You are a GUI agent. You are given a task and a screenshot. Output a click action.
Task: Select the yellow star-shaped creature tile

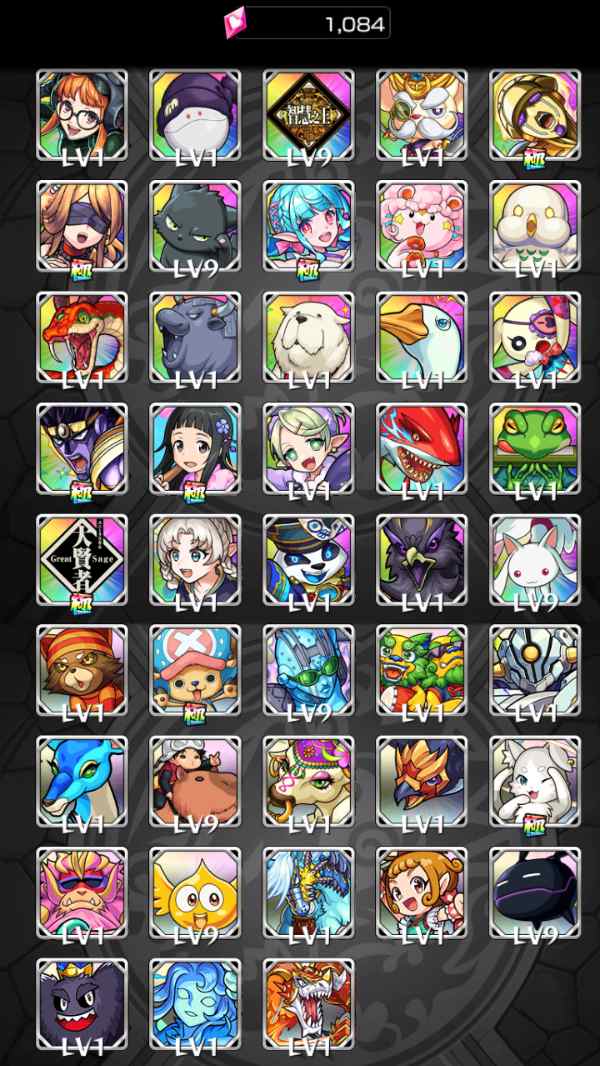[x=195, y=893]
